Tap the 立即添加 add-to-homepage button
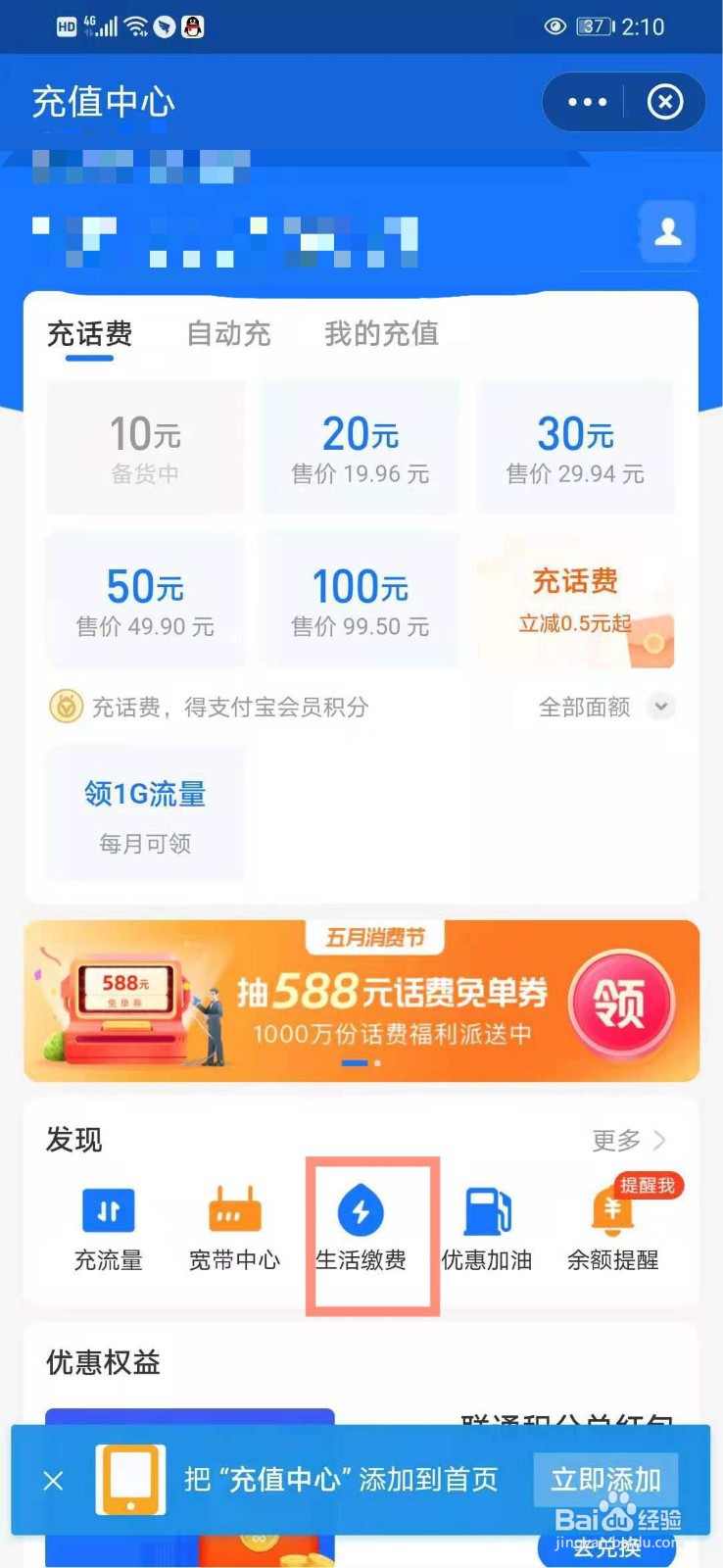Image resolution: width=723 pixels, height=1568 pixels. [x=605, y=1480]
